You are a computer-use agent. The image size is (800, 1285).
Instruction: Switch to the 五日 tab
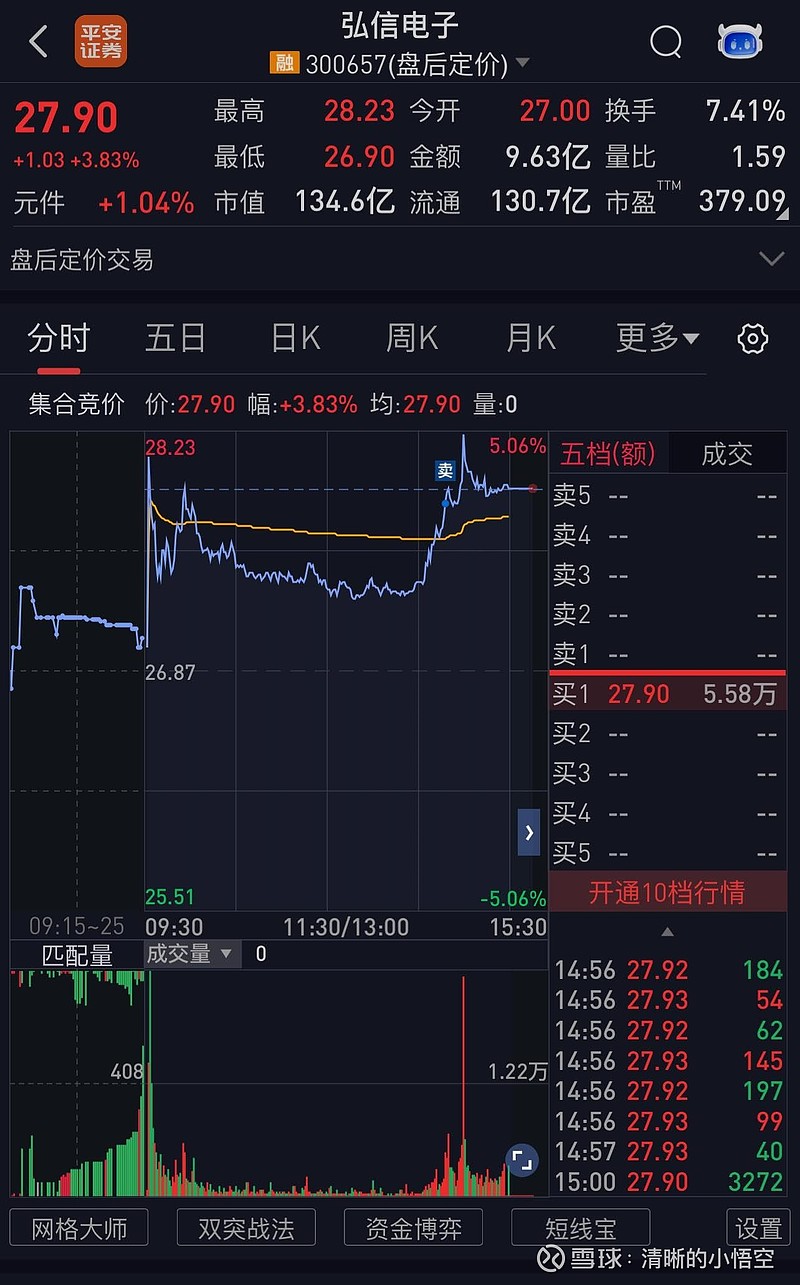[176, 338]
